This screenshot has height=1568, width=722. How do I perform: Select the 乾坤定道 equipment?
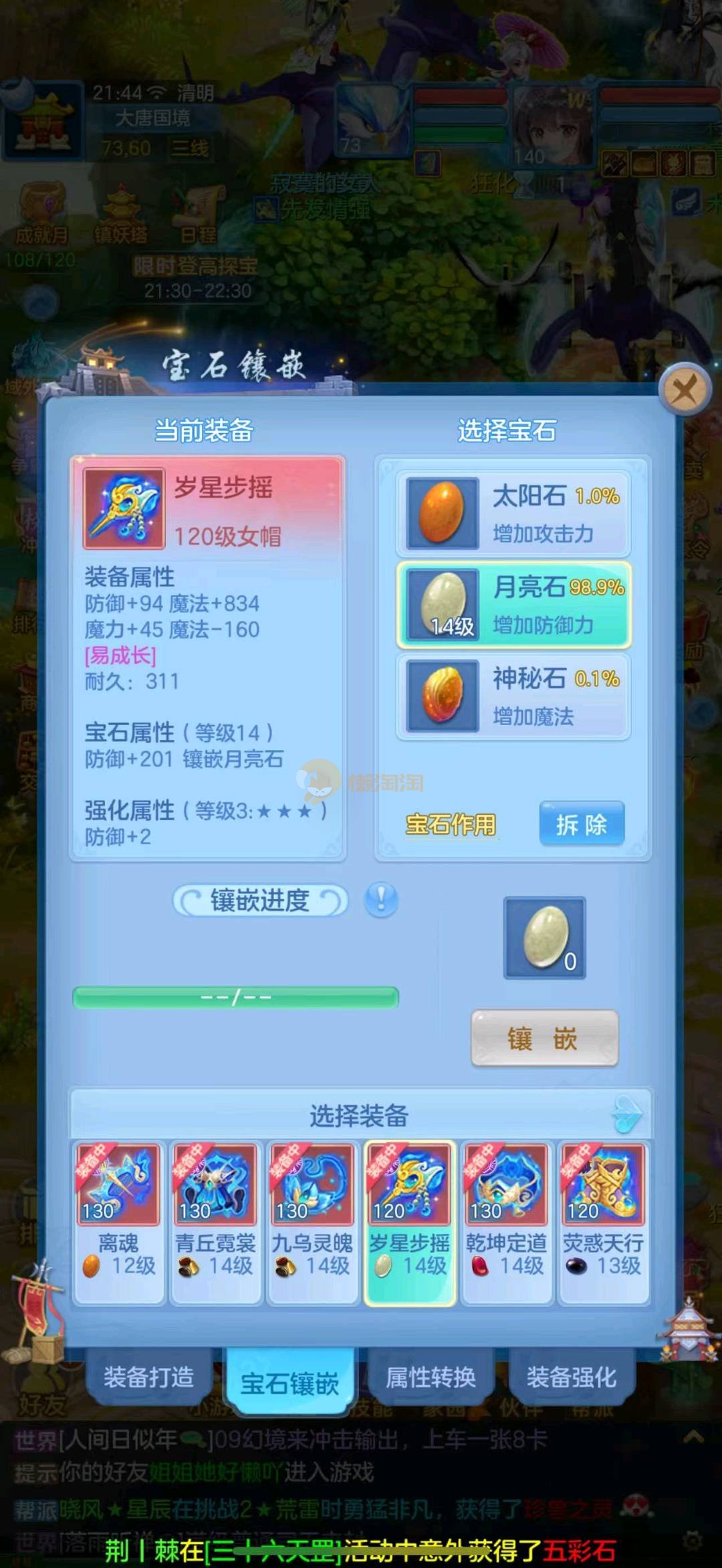506,1222
